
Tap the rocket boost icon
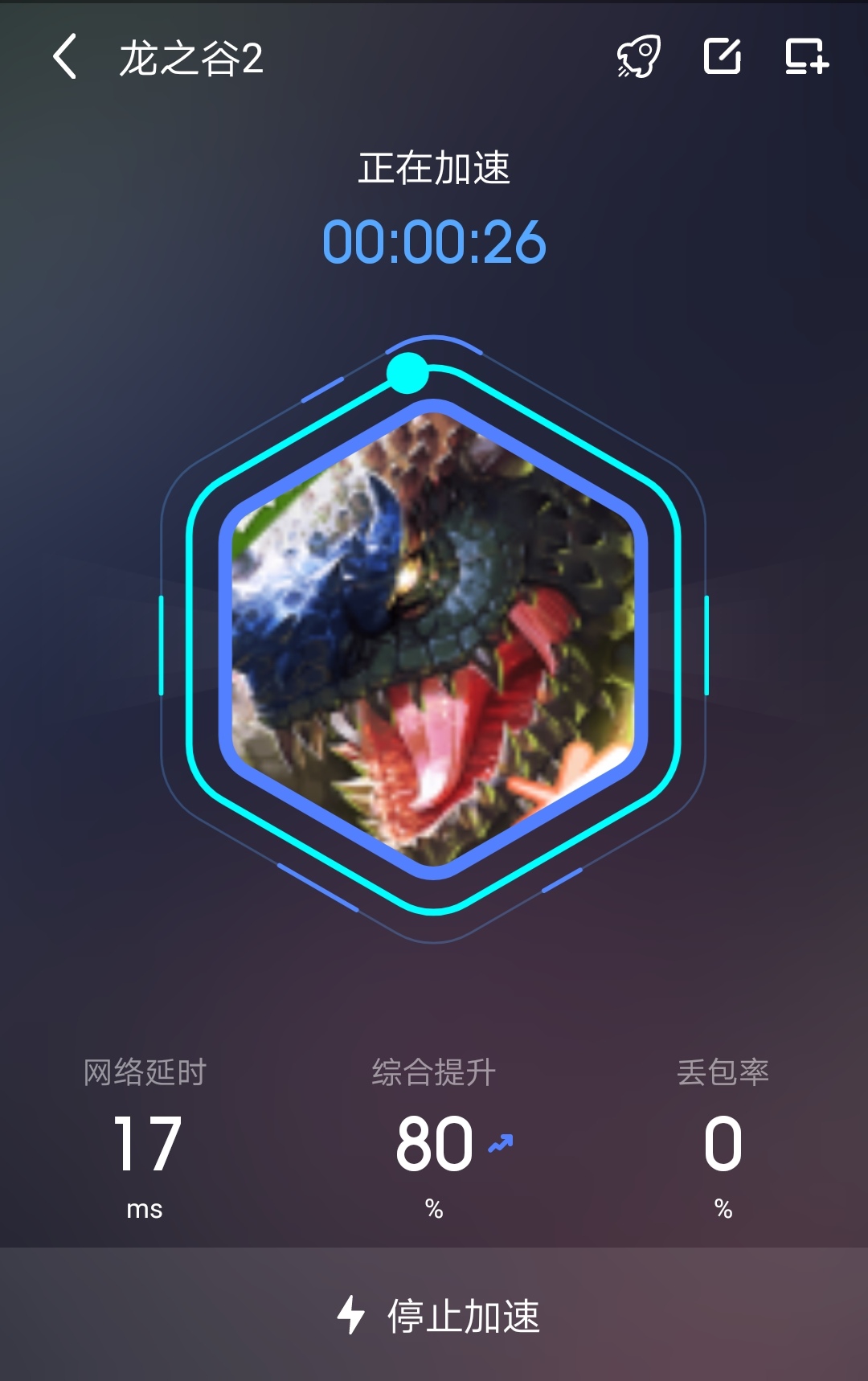click(x=638, y=57)
